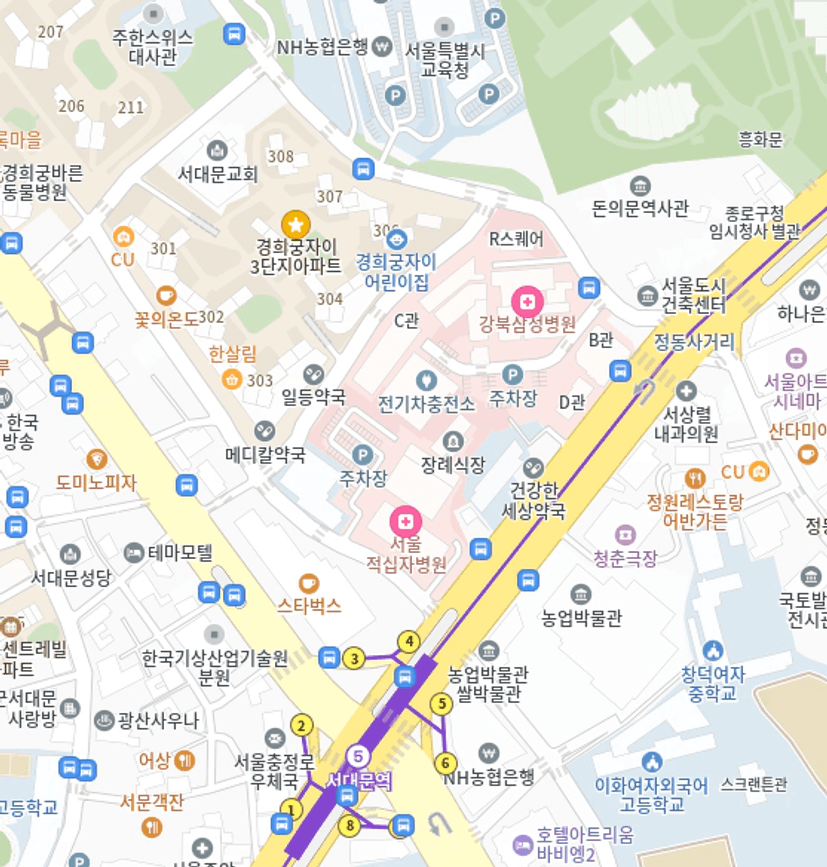Select the 스타벅스 cafe marker
This screenshot has height=867, width=827.
(x=309, y=583)
